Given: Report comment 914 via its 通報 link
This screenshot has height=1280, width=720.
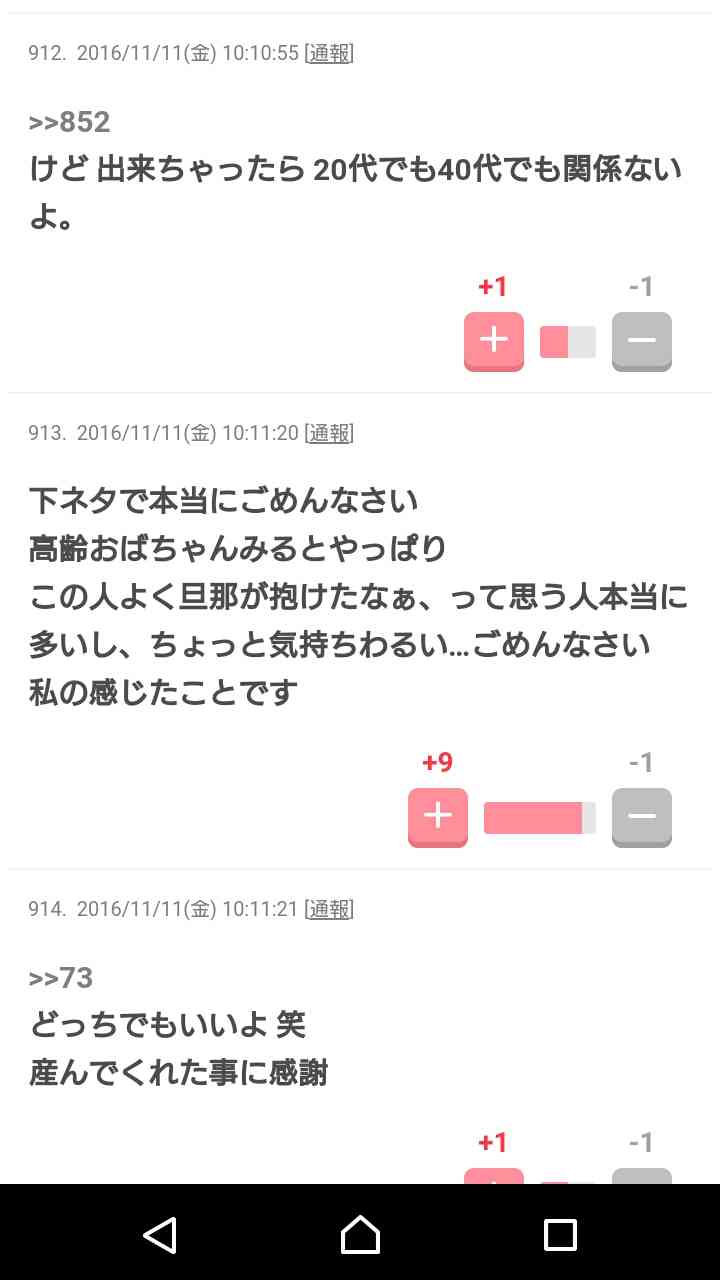Looking at the screenshot, I should tap(330, 909).
